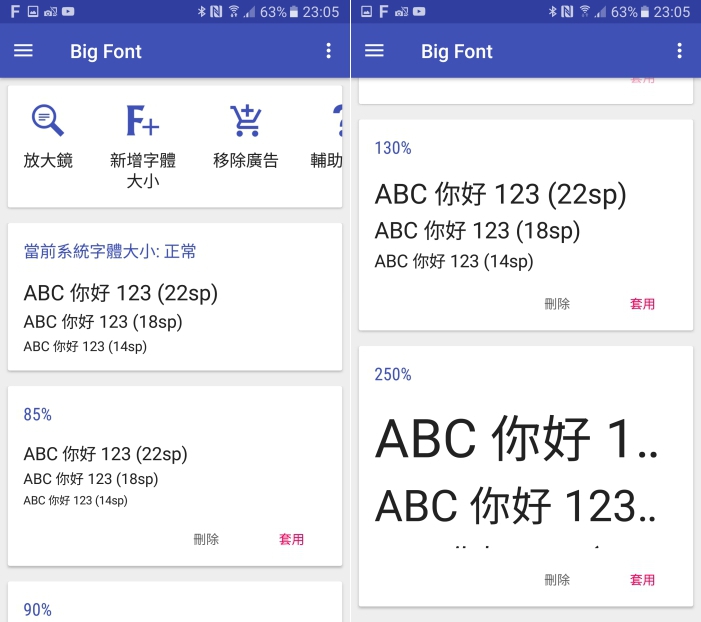
Task: Apply the 250% font size with 套用
Action: pyautogui.click(x=642, y=580)
